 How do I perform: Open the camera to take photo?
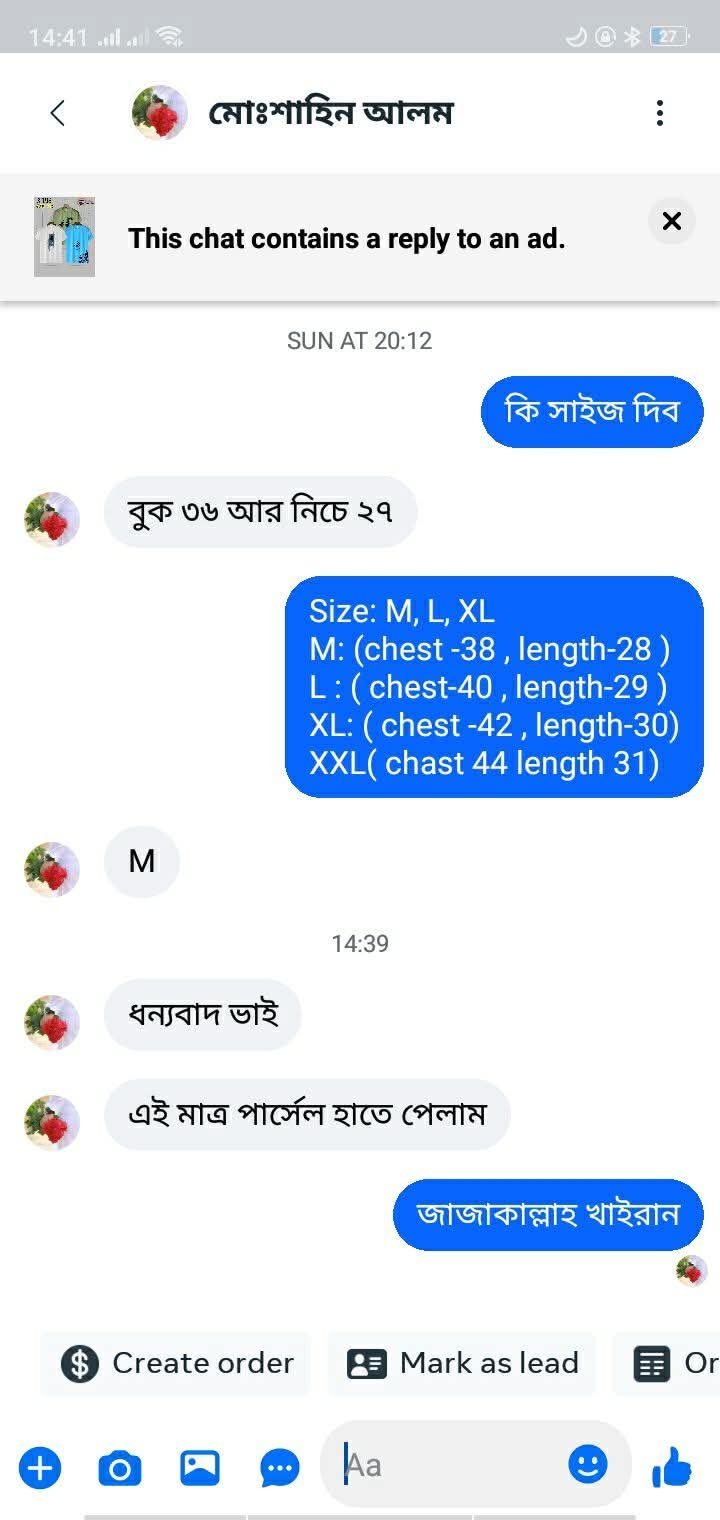(120, 1468)
